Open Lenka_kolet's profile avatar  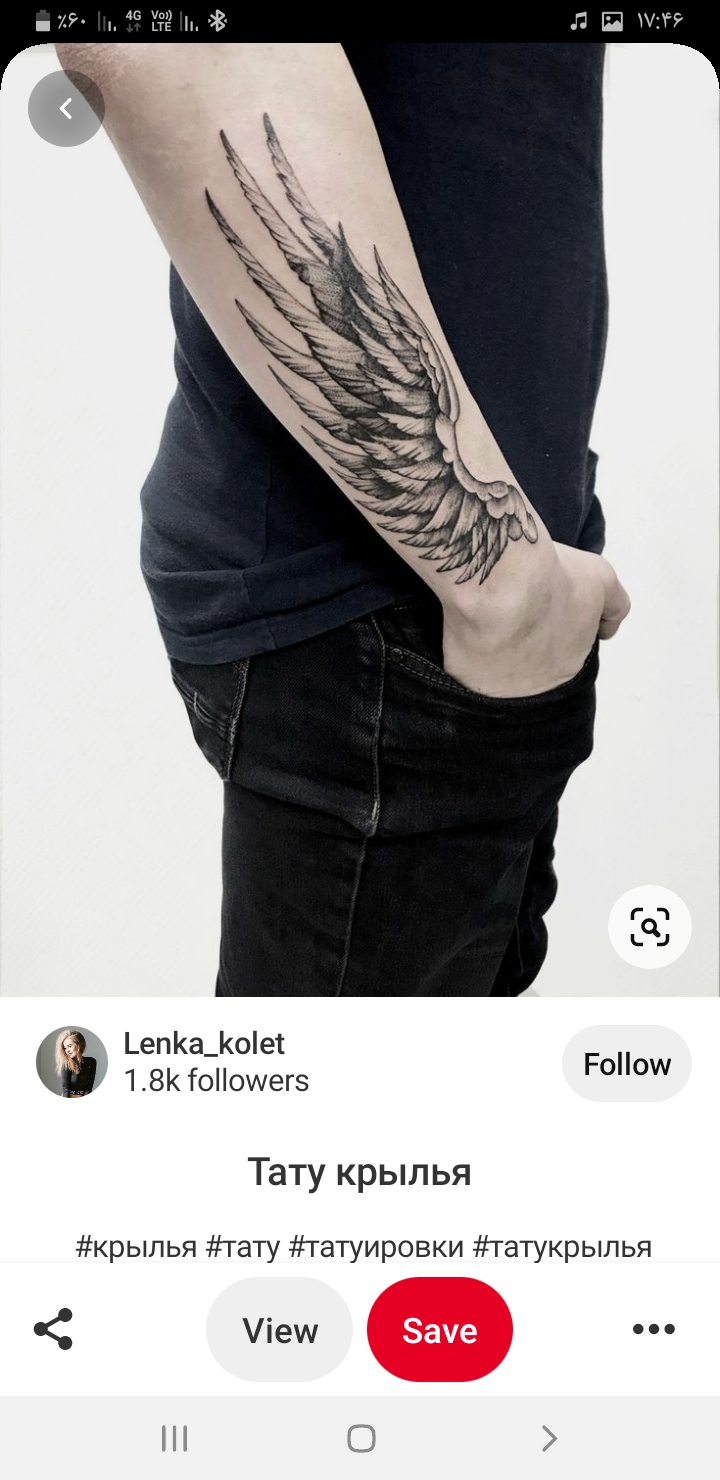click(72, 1062)
